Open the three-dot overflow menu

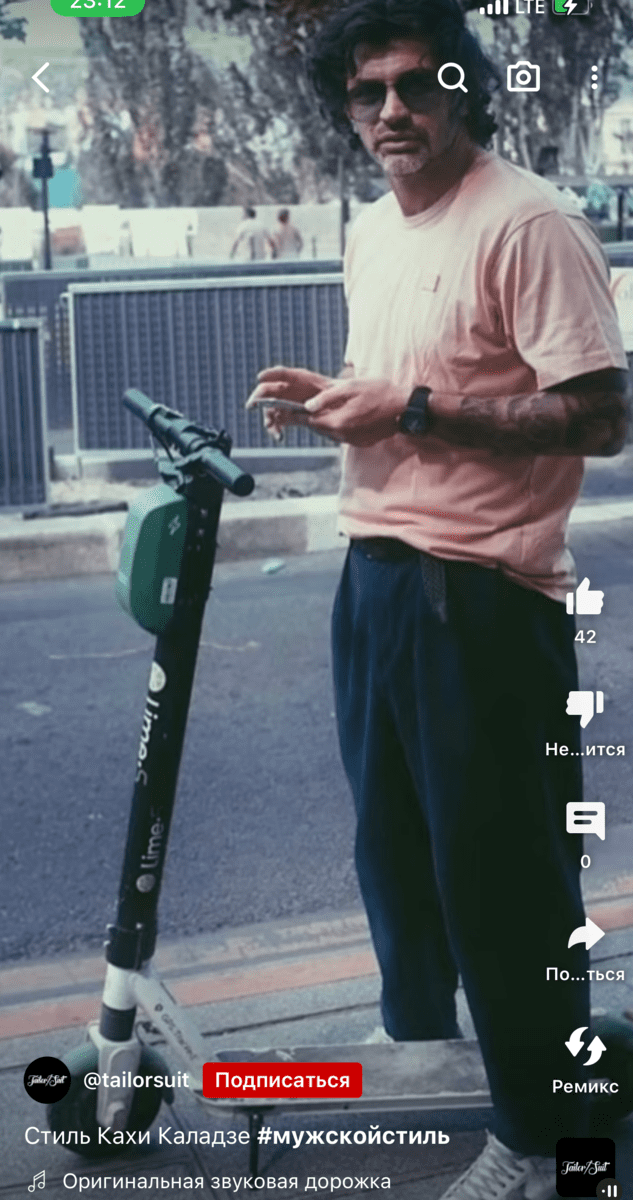click(x=594, y=77)
